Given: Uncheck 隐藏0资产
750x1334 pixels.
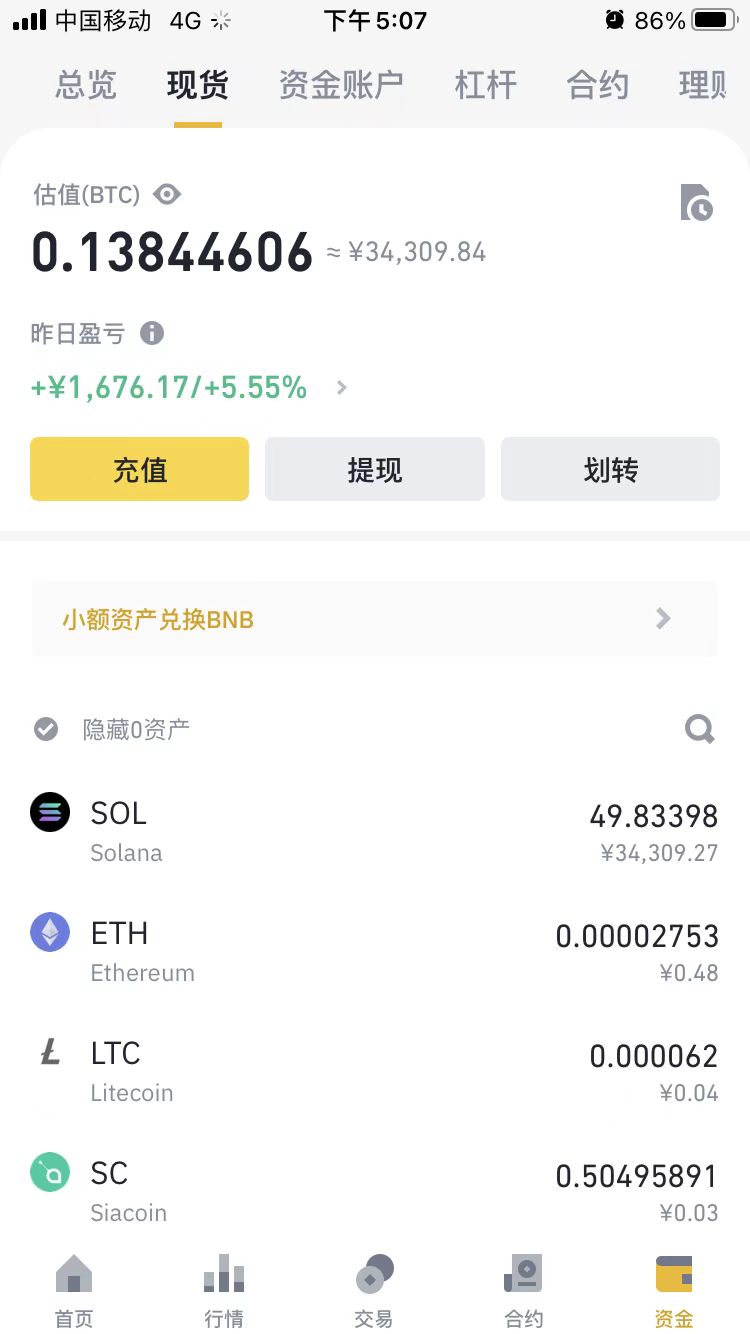Looking at the screenshot, I should pos(46,729).
